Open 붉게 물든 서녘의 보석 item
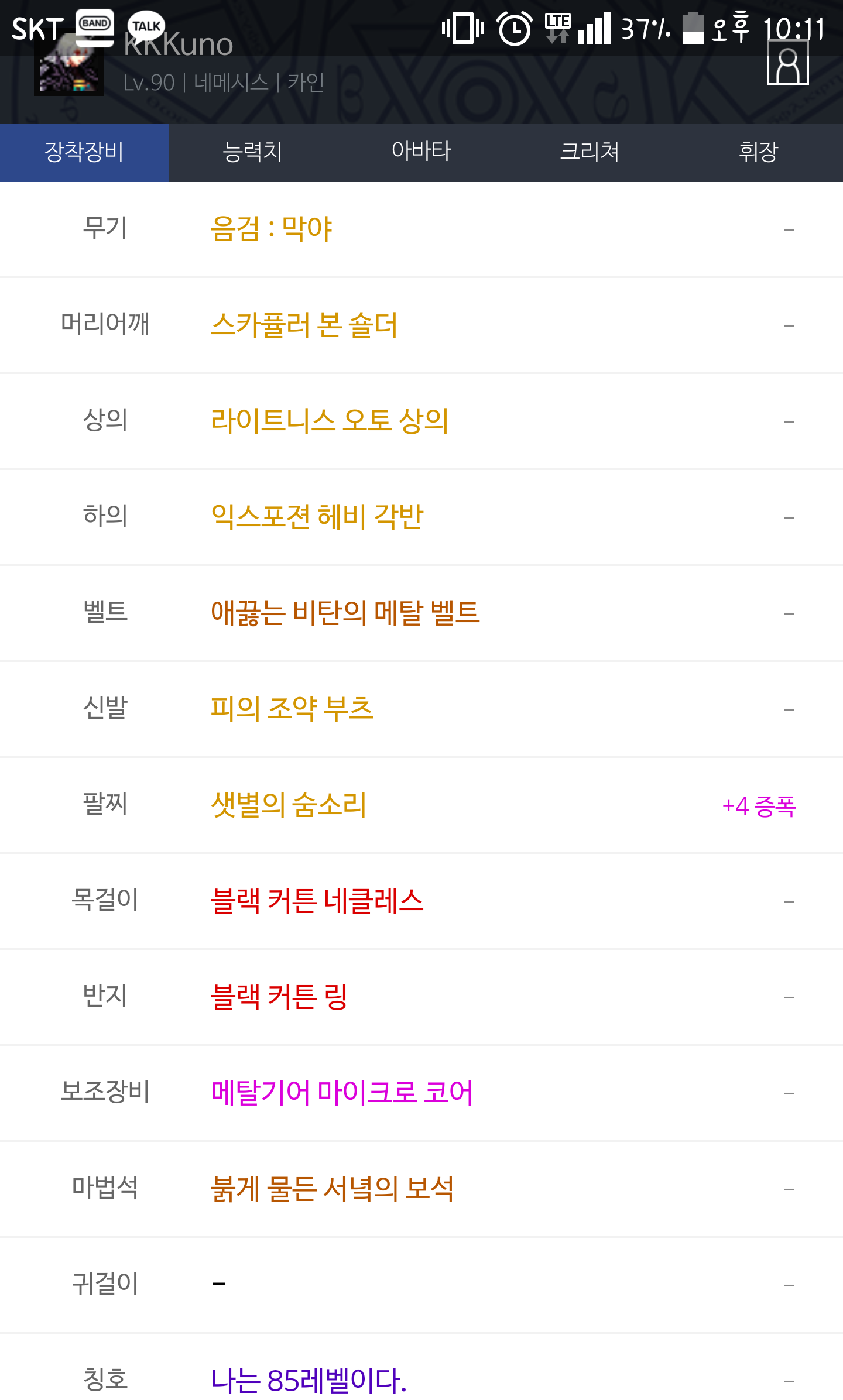The height and width of the screenshot is (1400, 843). 332,1189
